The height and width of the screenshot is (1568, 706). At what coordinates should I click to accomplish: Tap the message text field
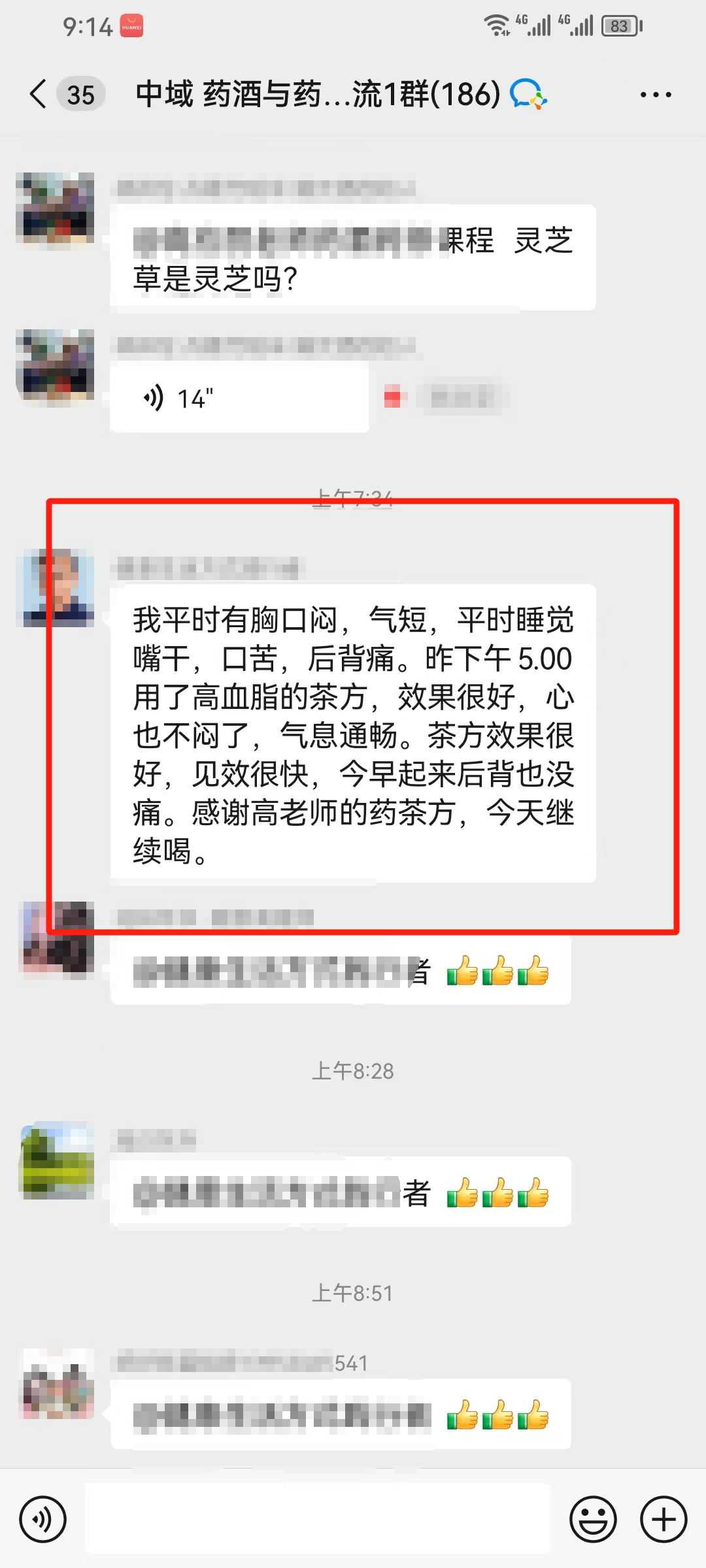tap(318, 1519)
